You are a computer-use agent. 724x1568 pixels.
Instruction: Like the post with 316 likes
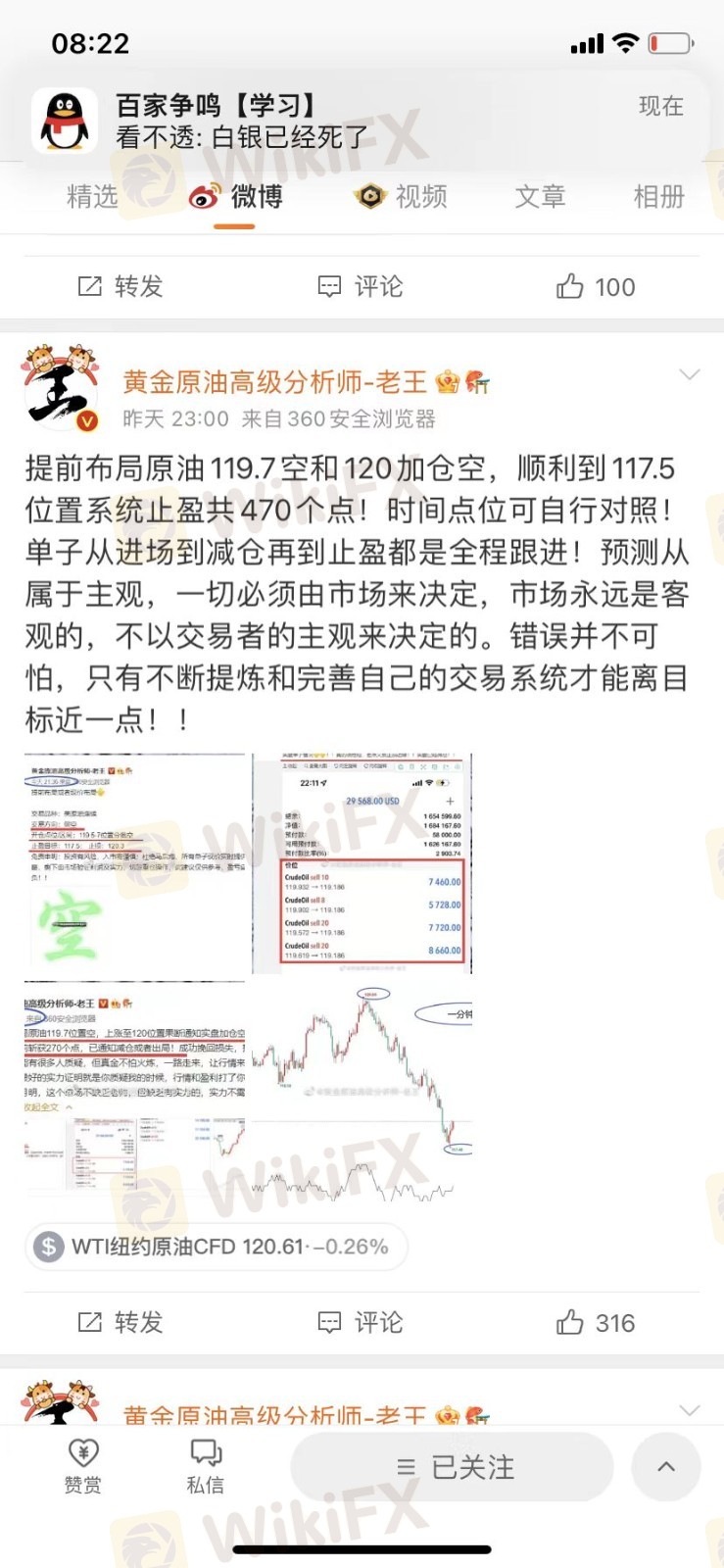596,1323
